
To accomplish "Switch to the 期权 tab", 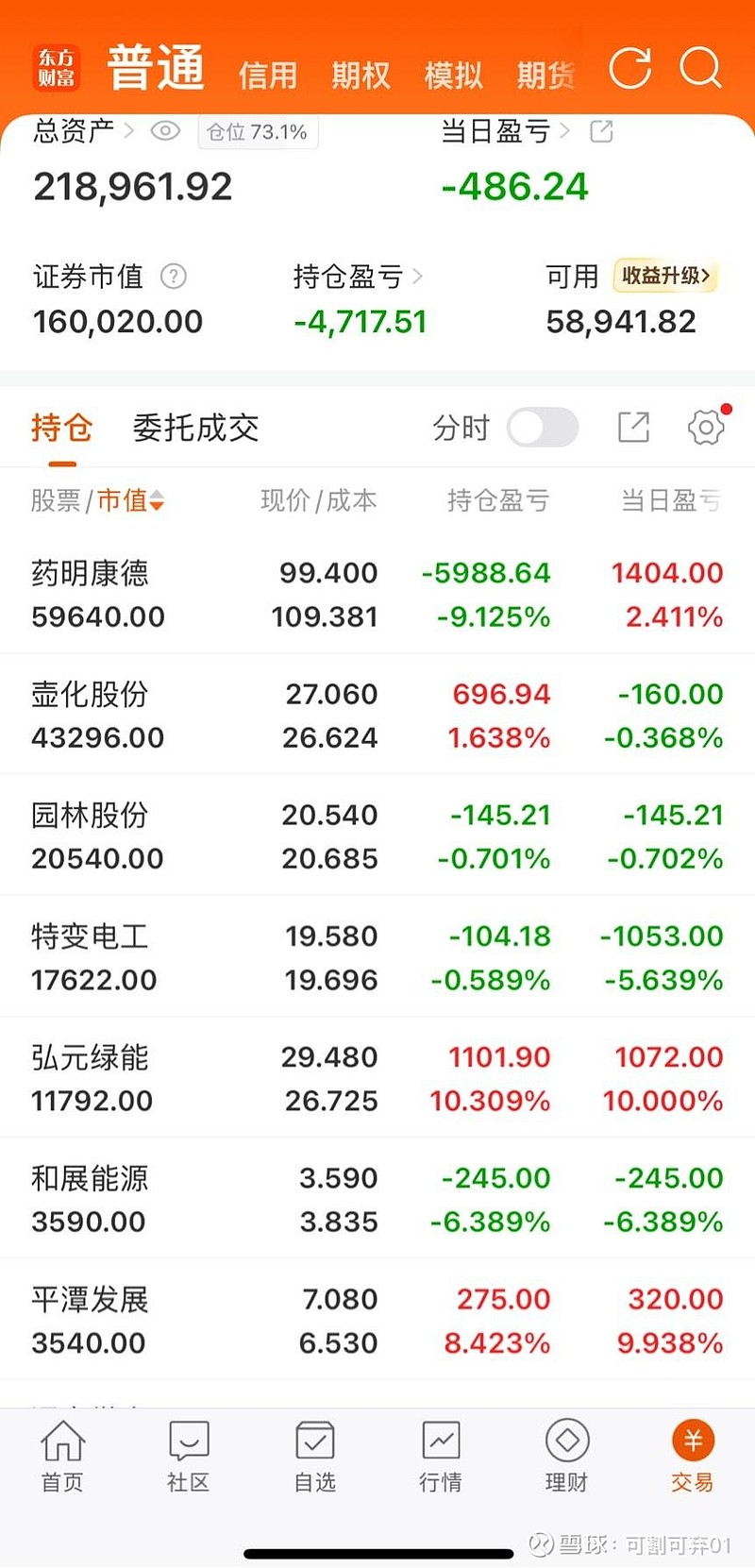I will (361, 75).
